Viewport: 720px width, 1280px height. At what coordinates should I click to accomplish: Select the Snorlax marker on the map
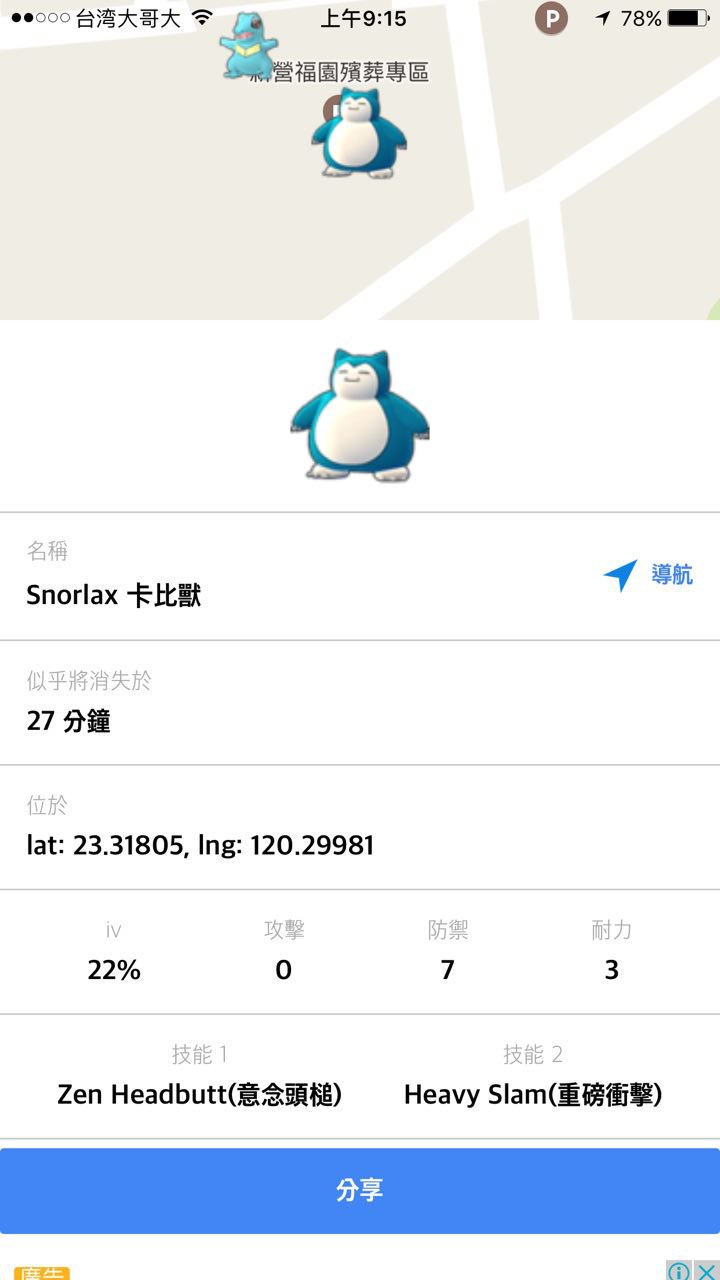358,133
